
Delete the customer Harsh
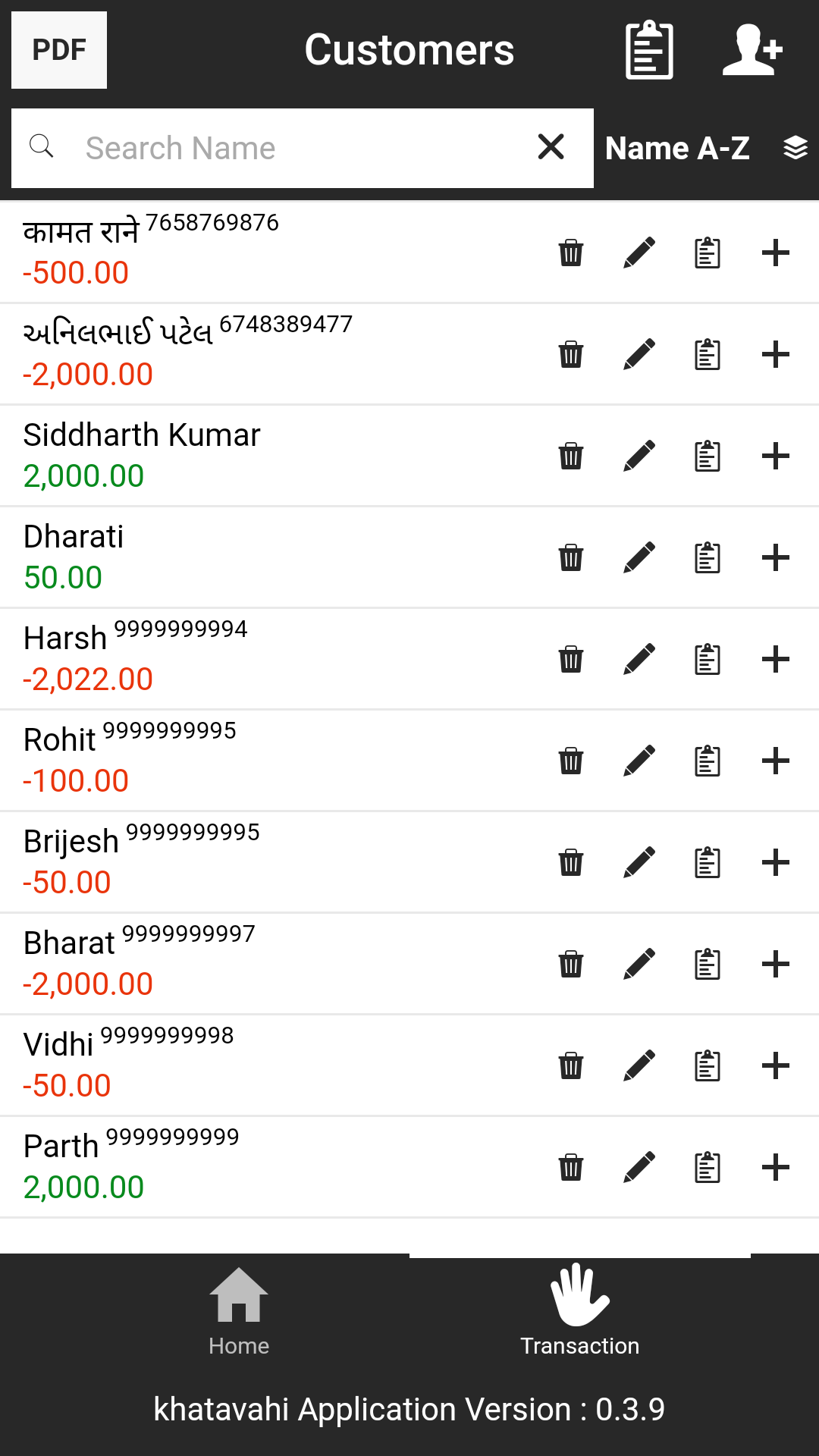pyautogui.click(x=570, y=659)
